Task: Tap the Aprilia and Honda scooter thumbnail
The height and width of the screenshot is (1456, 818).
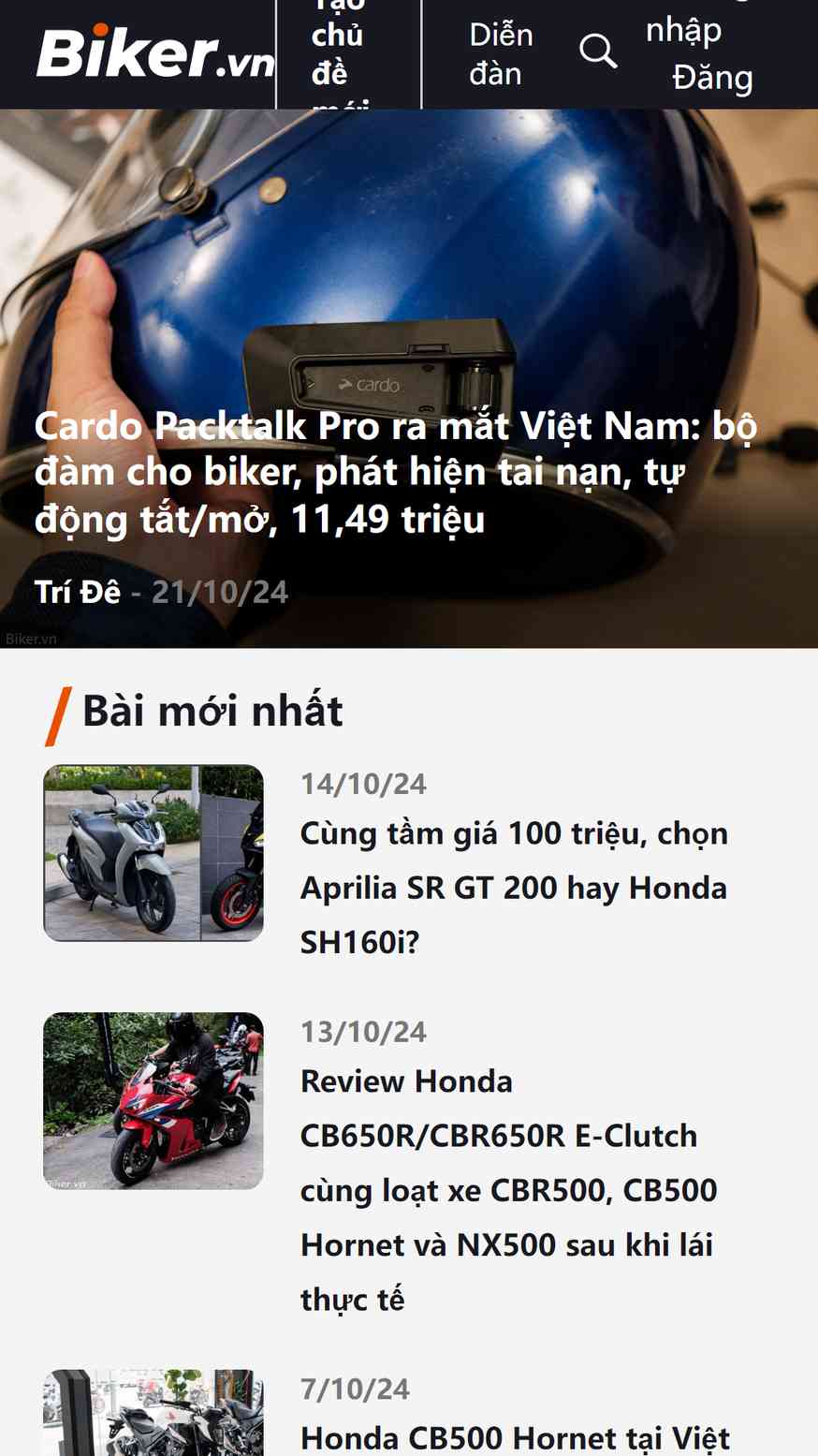Action: pyautogui.click(x=153, y=853)
